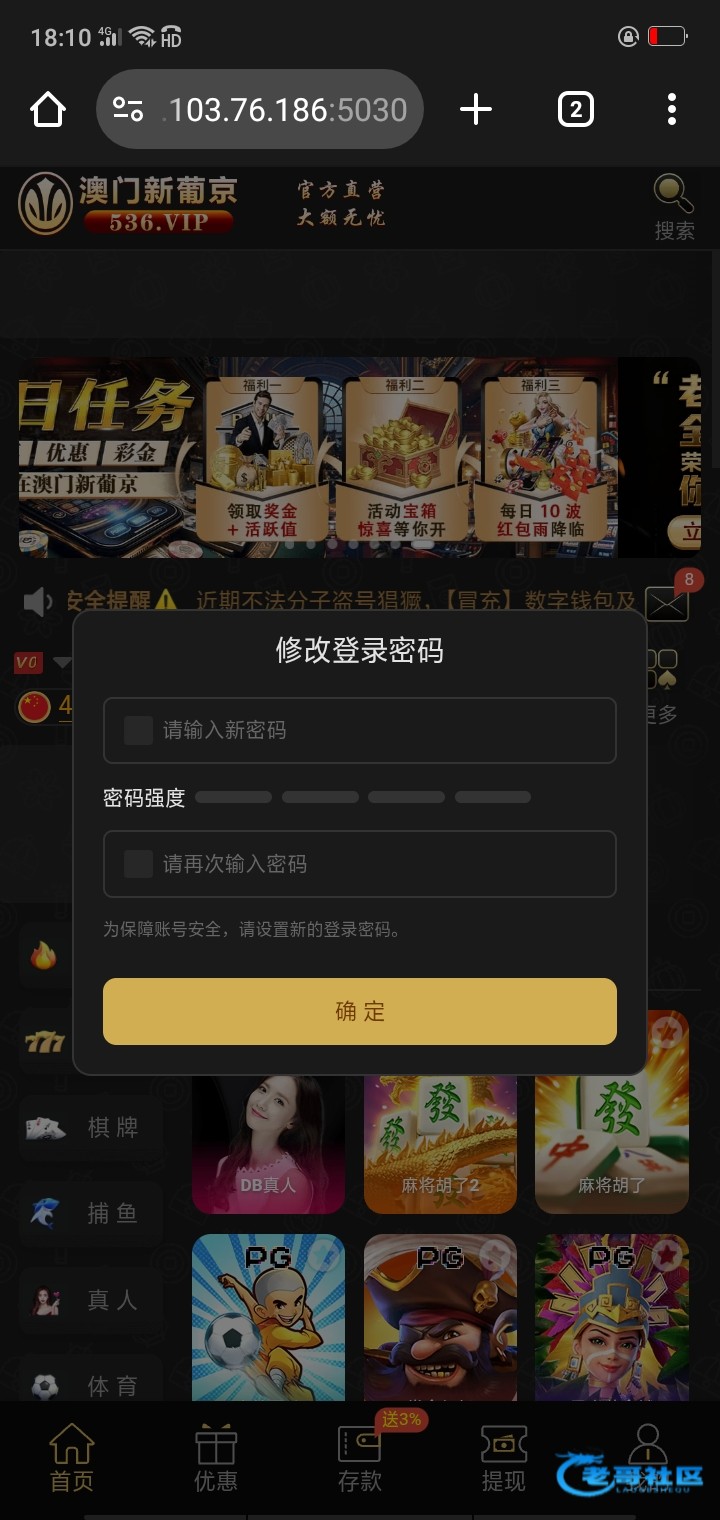Select the 棋牌 game category
The image size is (720, 1520).
tap(90, 1127)
